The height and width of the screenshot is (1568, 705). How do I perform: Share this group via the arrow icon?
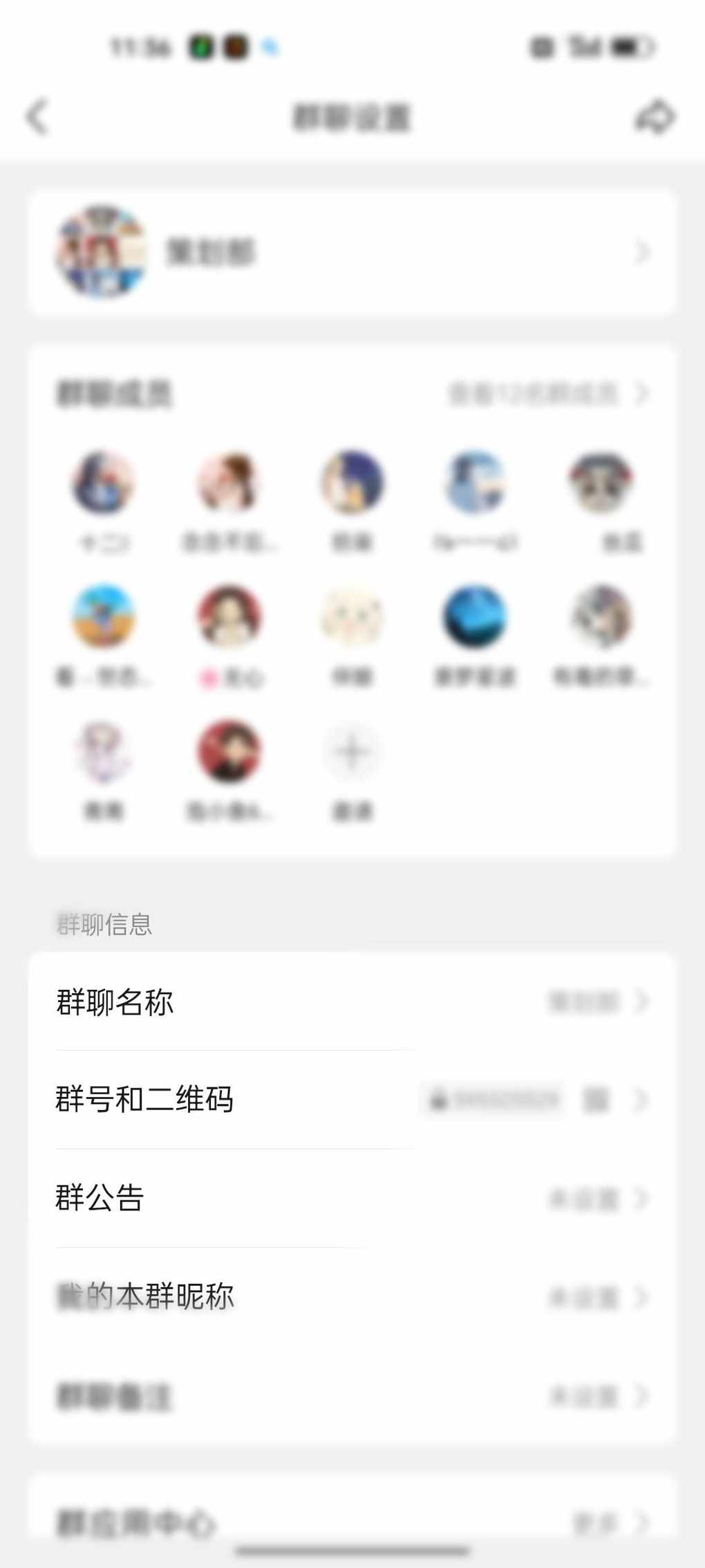click(655, 116)
